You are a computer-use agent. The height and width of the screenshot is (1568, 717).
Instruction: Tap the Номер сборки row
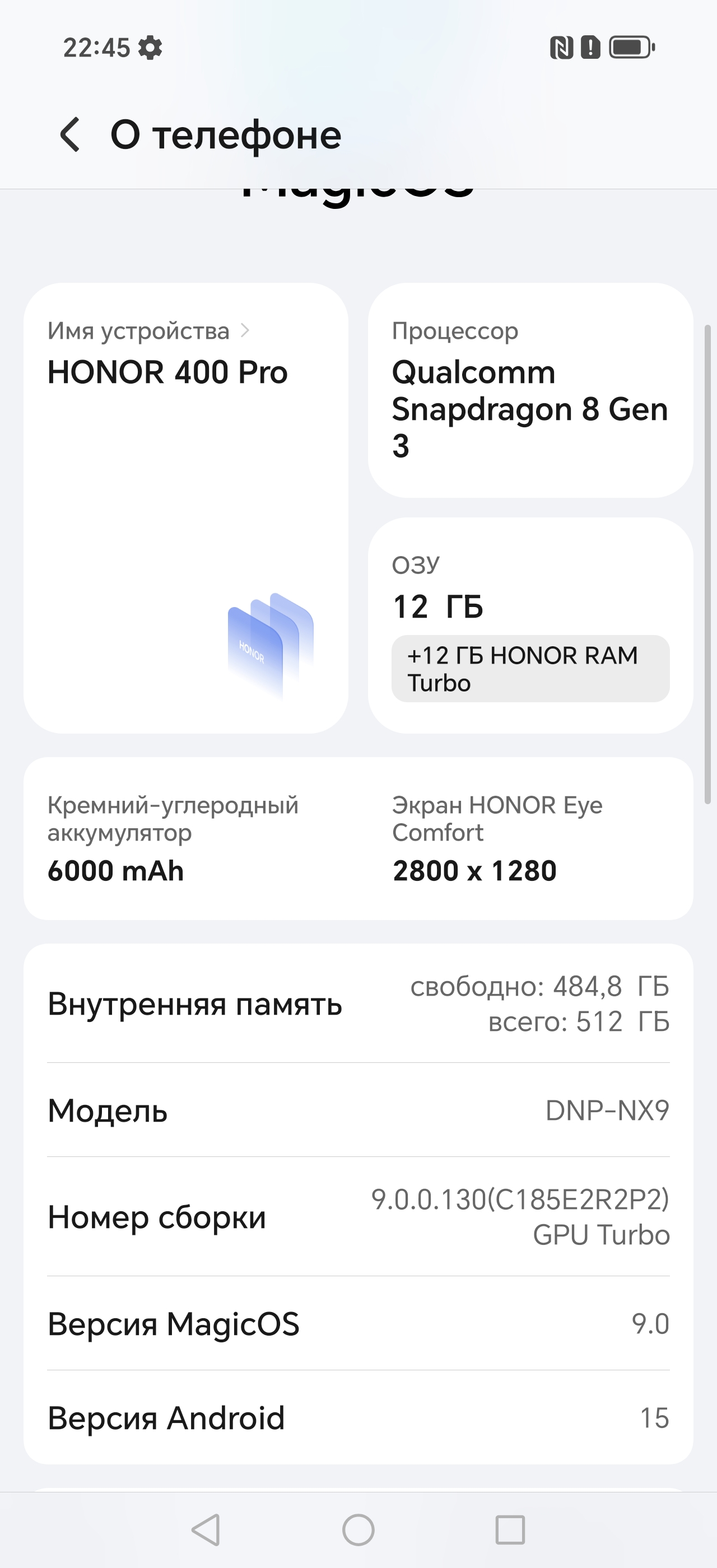(x=358, y=1217)
